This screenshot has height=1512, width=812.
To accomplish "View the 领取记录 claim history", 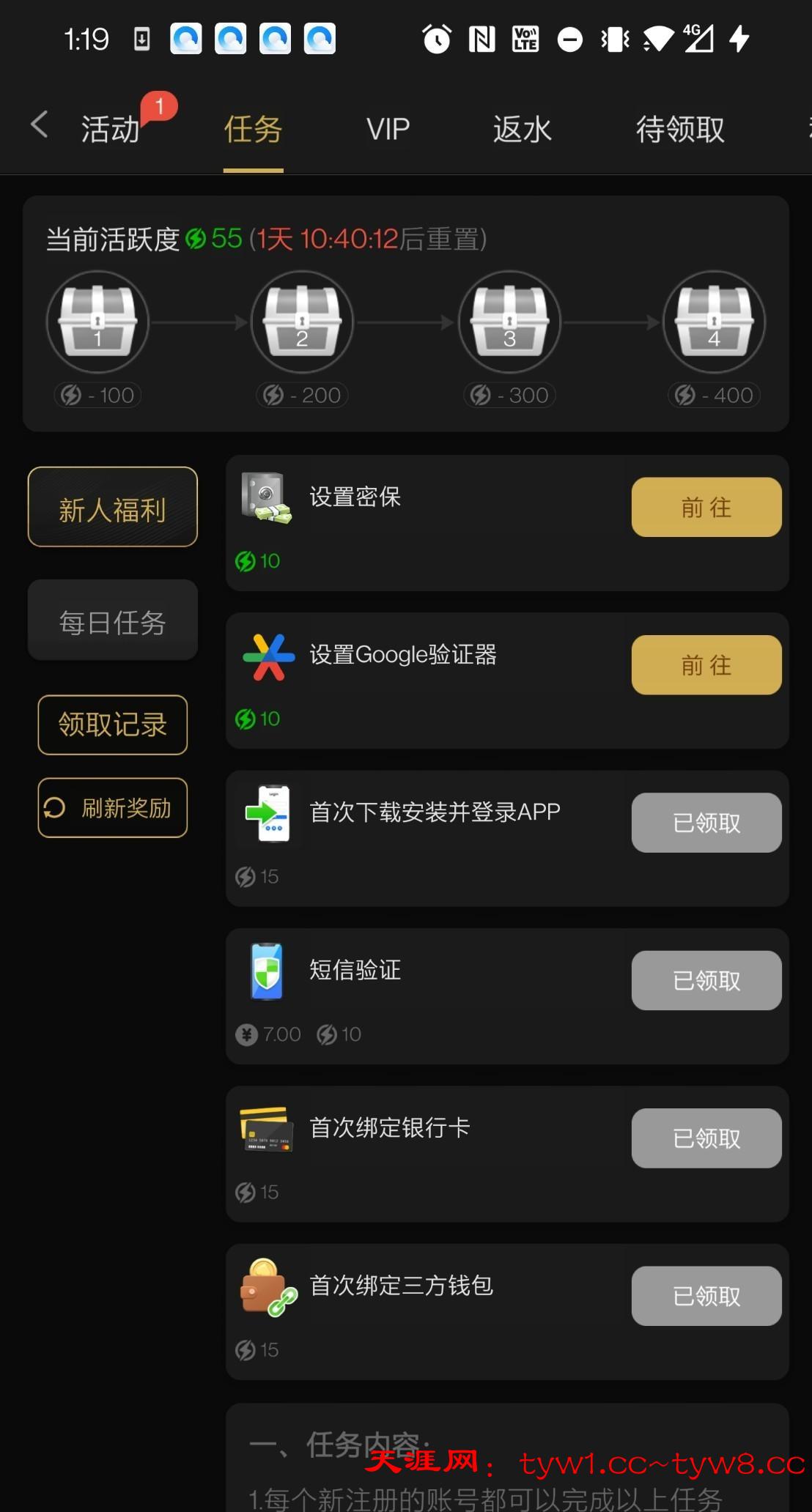I will point(113,724).
